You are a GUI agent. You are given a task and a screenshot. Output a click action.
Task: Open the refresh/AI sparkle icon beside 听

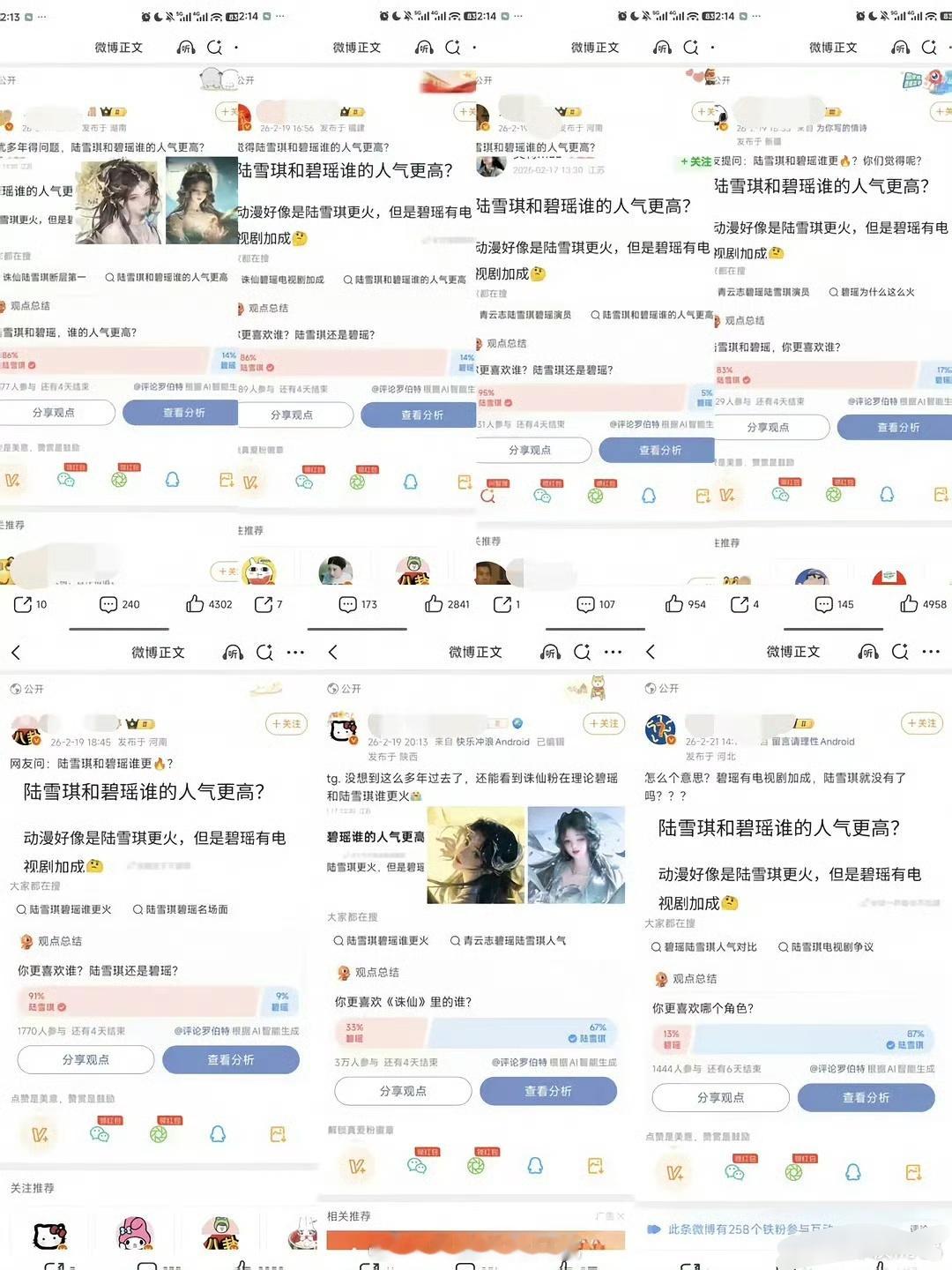point(262,652)
